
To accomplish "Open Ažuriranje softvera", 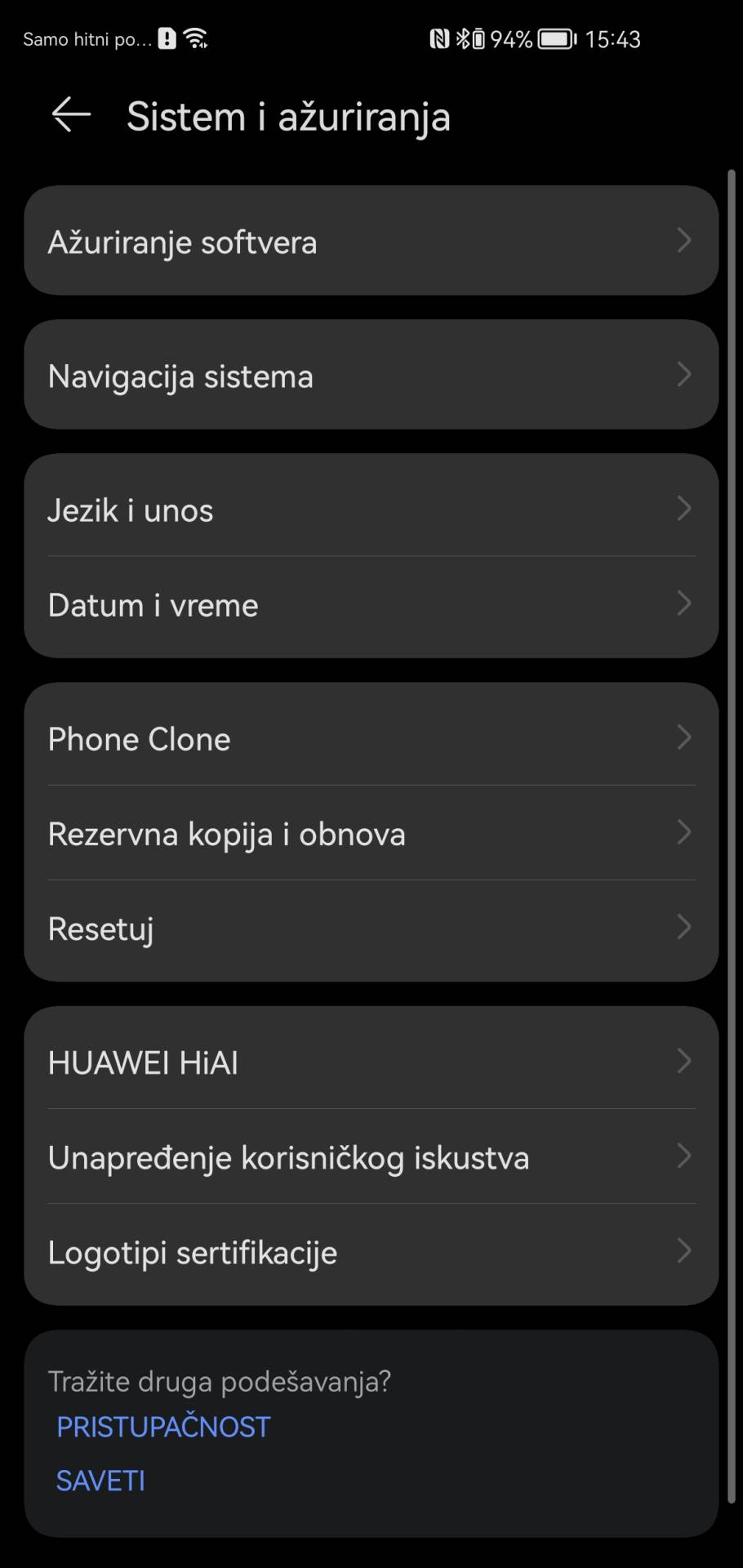I will point(371,242).
